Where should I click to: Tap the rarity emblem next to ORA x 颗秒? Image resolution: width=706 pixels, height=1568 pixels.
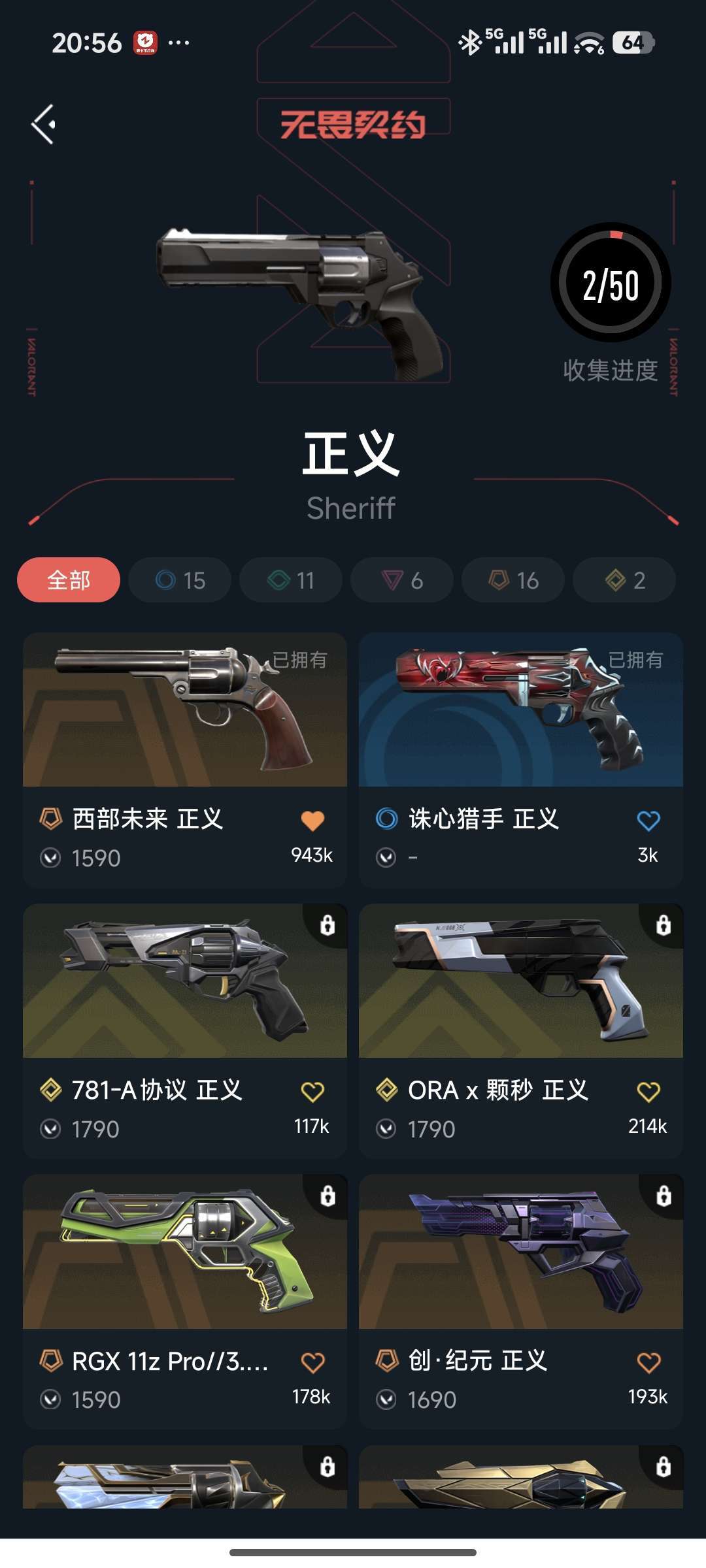click(386, 1089)
